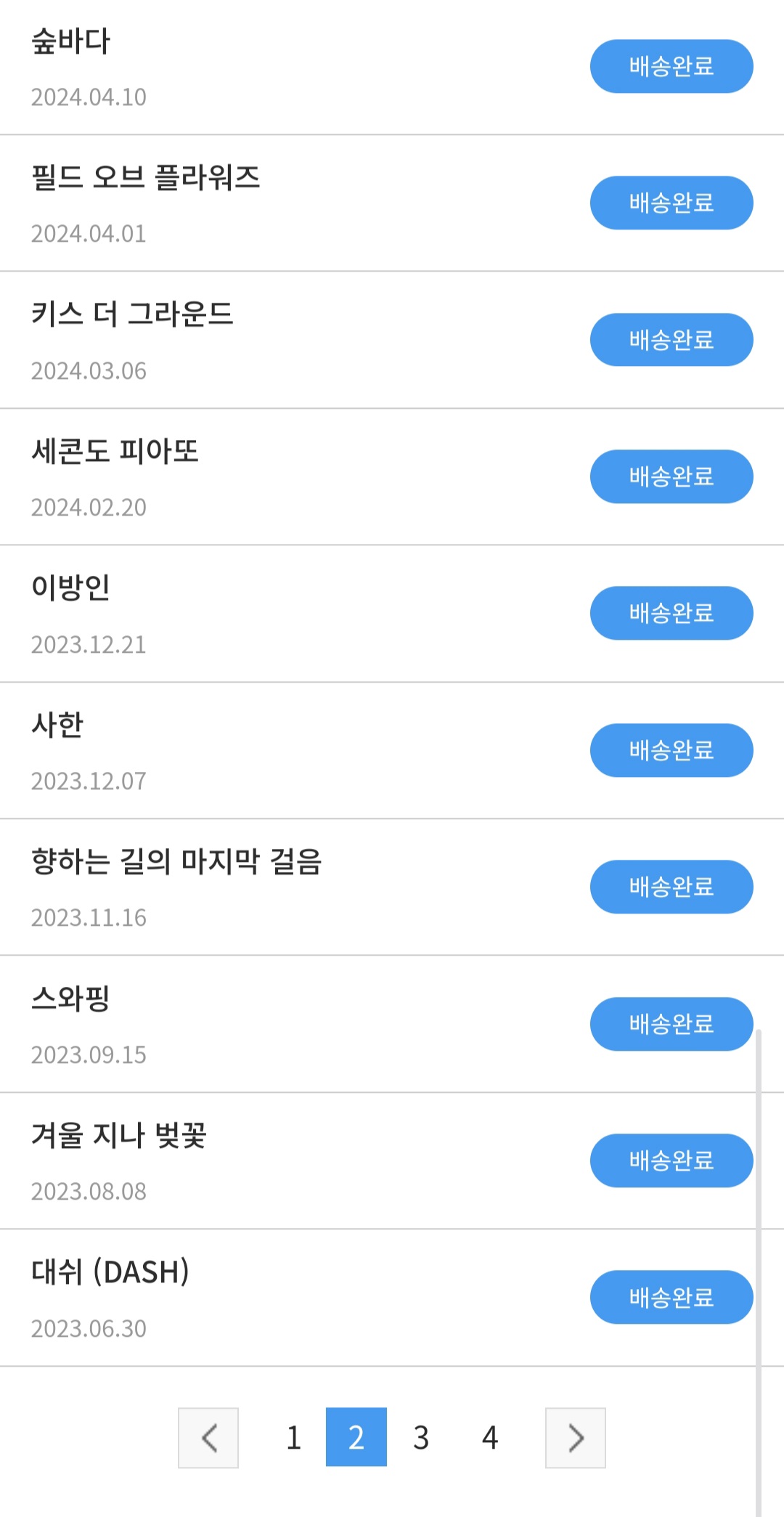Screen dimensions: 784x1517
Task: Select current page 2
Action: [x=356, y=1438]
